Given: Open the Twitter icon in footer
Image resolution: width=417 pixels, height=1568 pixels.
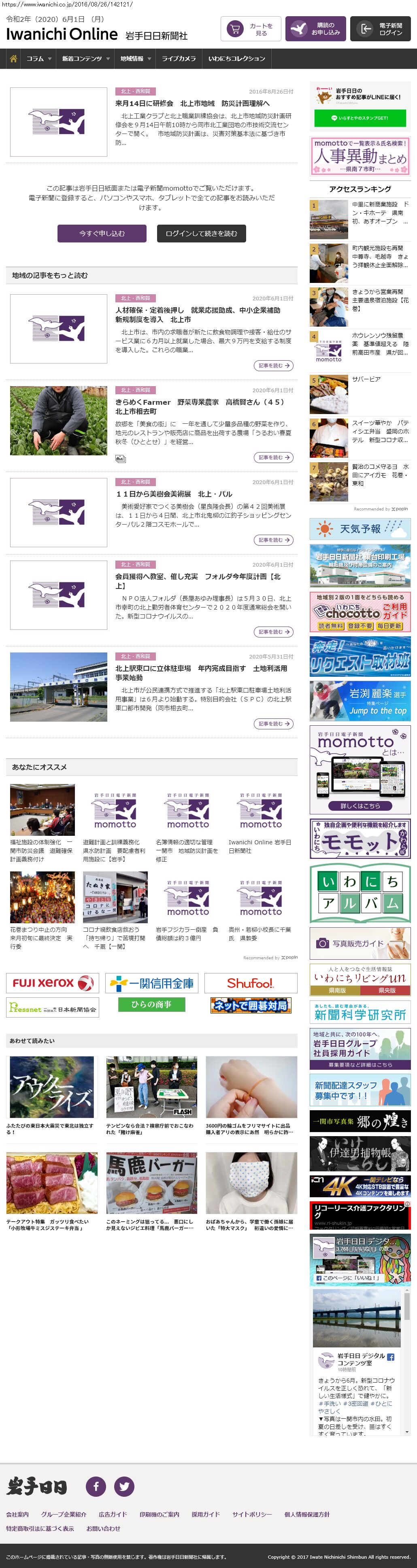Looking at the screenshot, I should [124, 1486].
